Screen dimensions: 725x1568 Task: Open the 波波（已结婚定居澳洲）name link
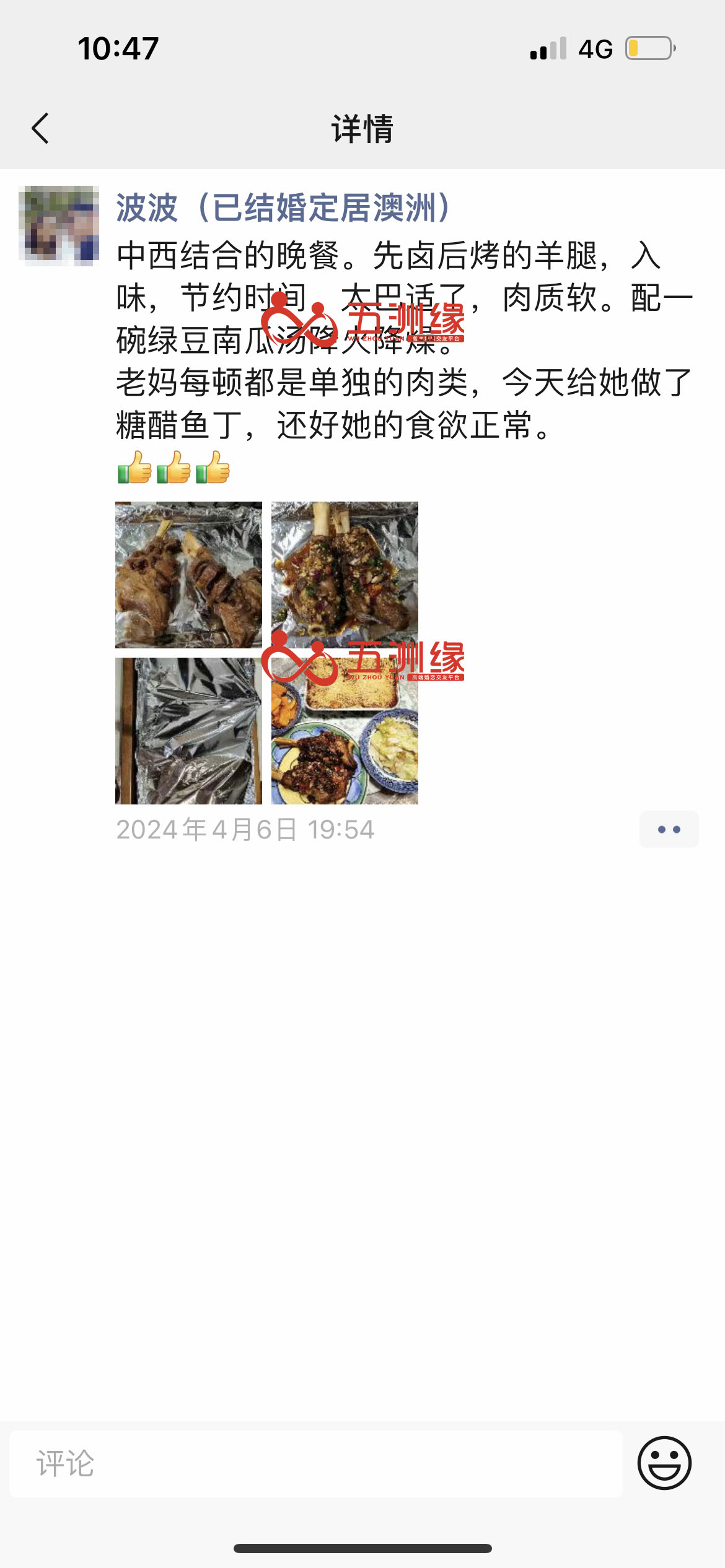click(284, 207)
